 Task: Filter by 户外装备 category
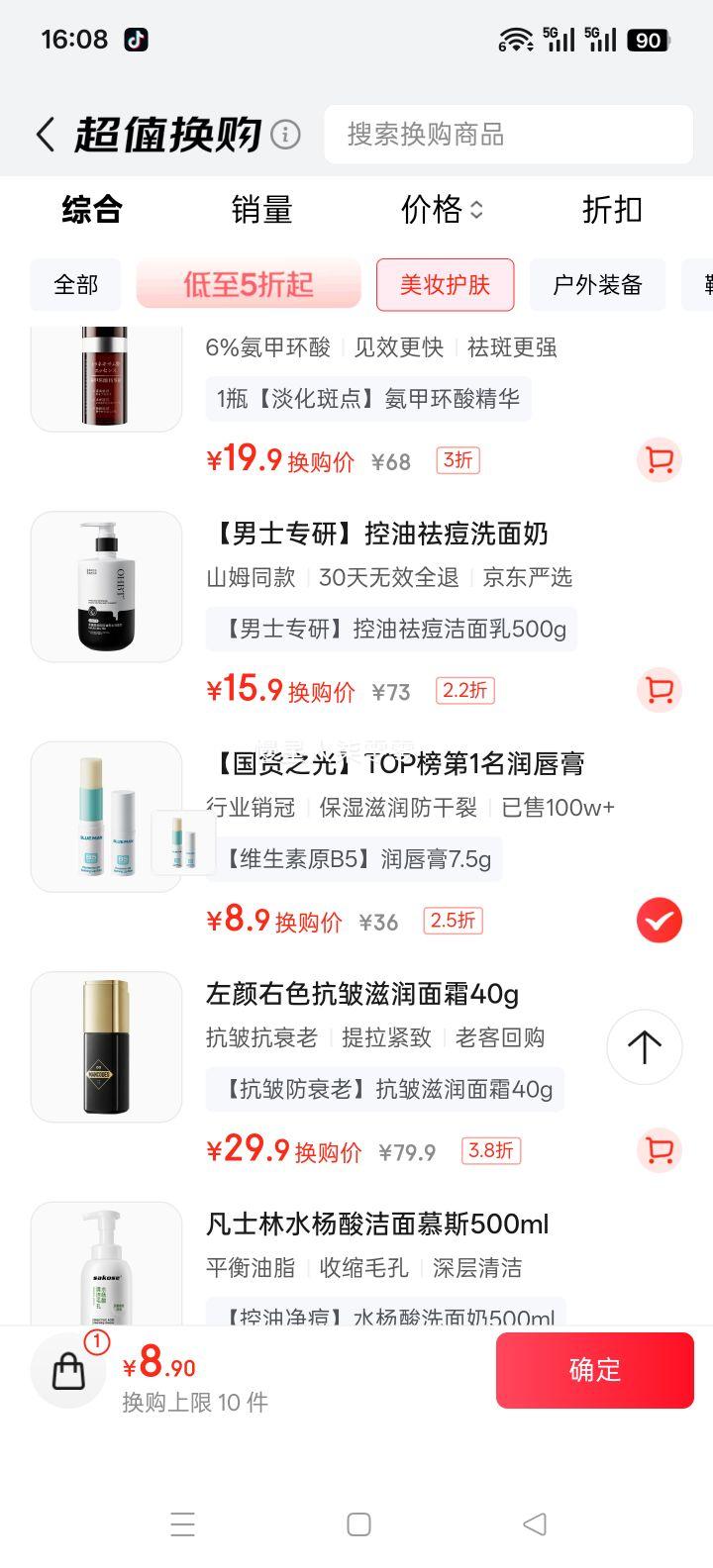597,285
